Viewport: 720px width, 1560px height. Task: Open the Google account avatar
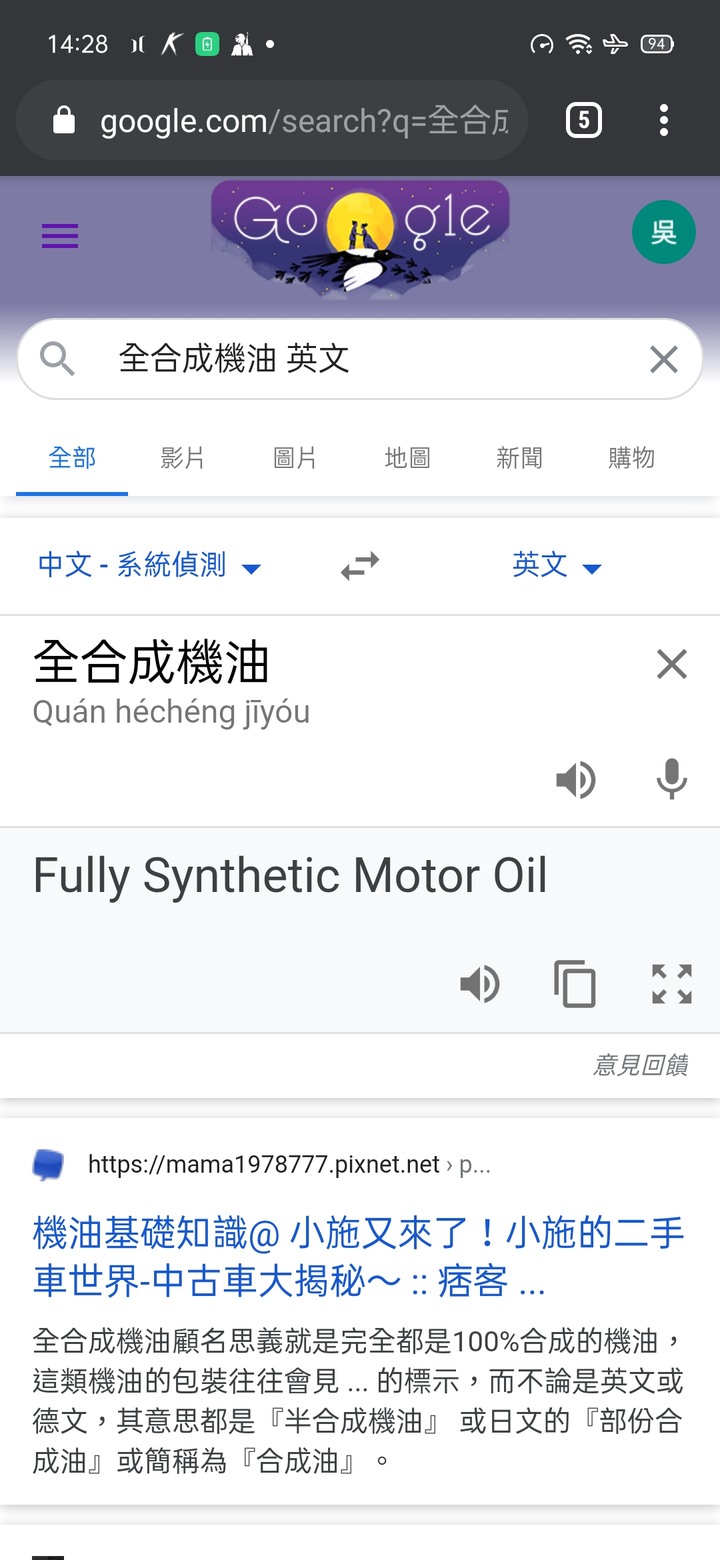(x=663, y=232)
